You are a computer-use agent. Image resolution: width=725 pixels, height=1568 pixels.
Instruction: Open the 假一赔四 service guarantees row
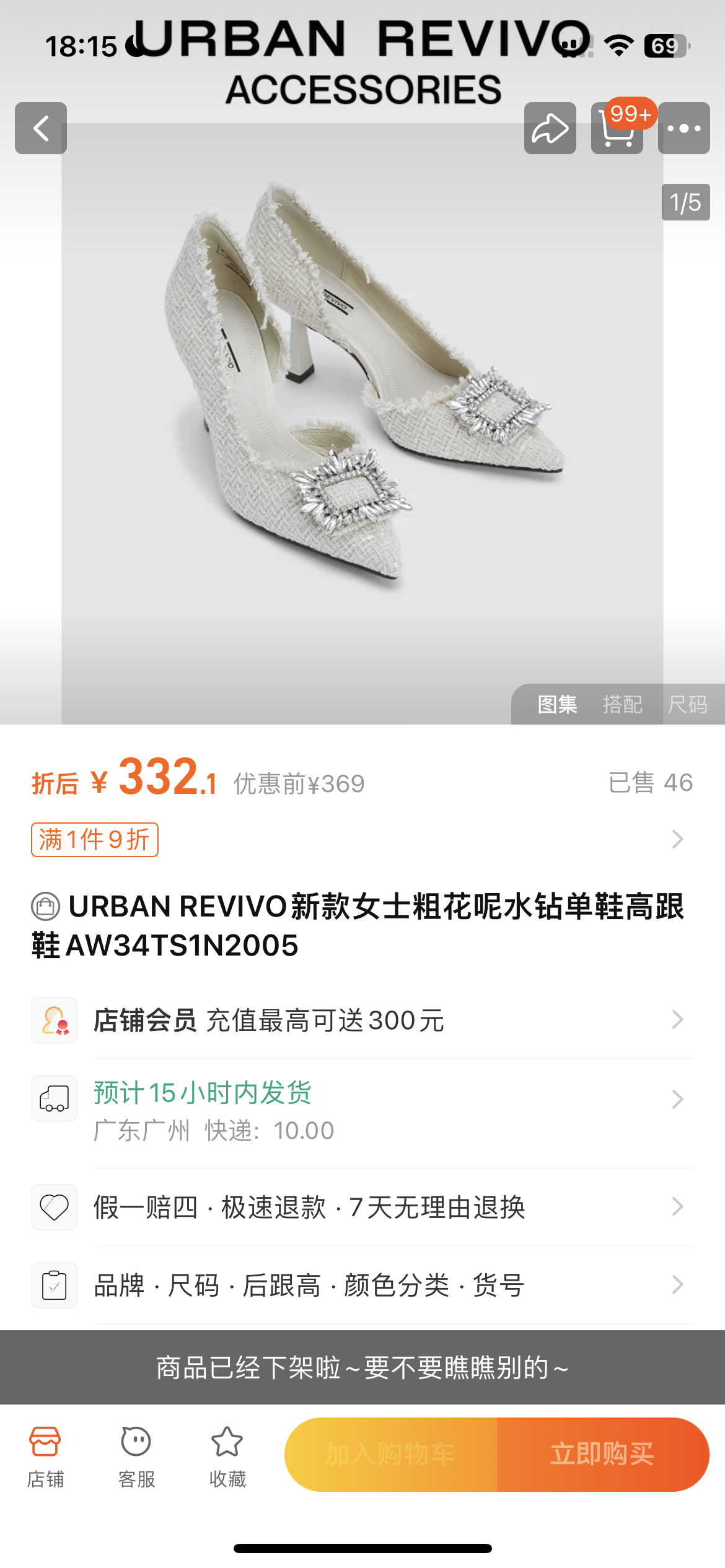362,1207
